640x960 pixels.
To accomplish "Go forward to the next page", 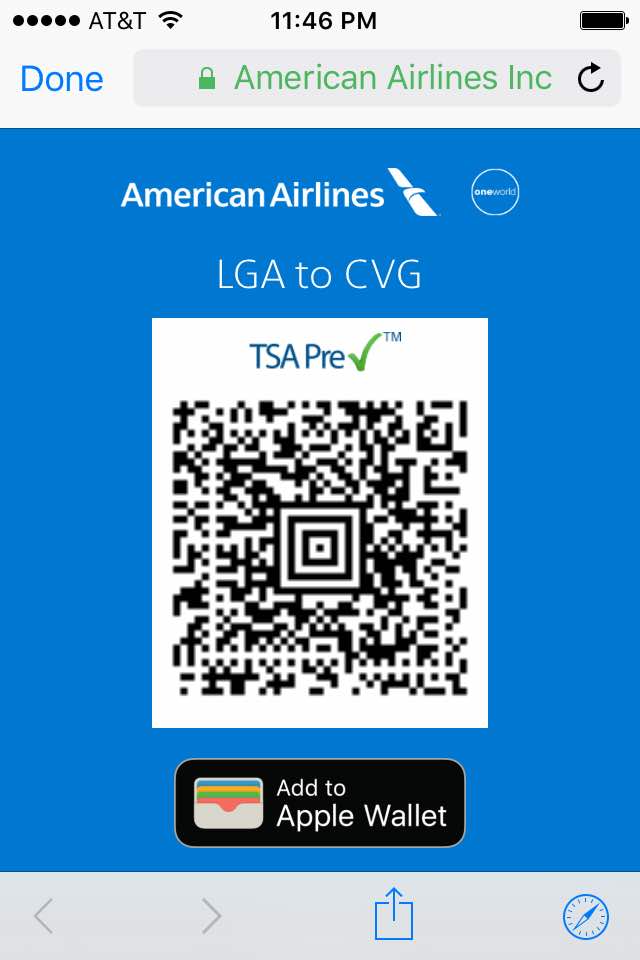I will pyautogui.click(x=210, y=915).
